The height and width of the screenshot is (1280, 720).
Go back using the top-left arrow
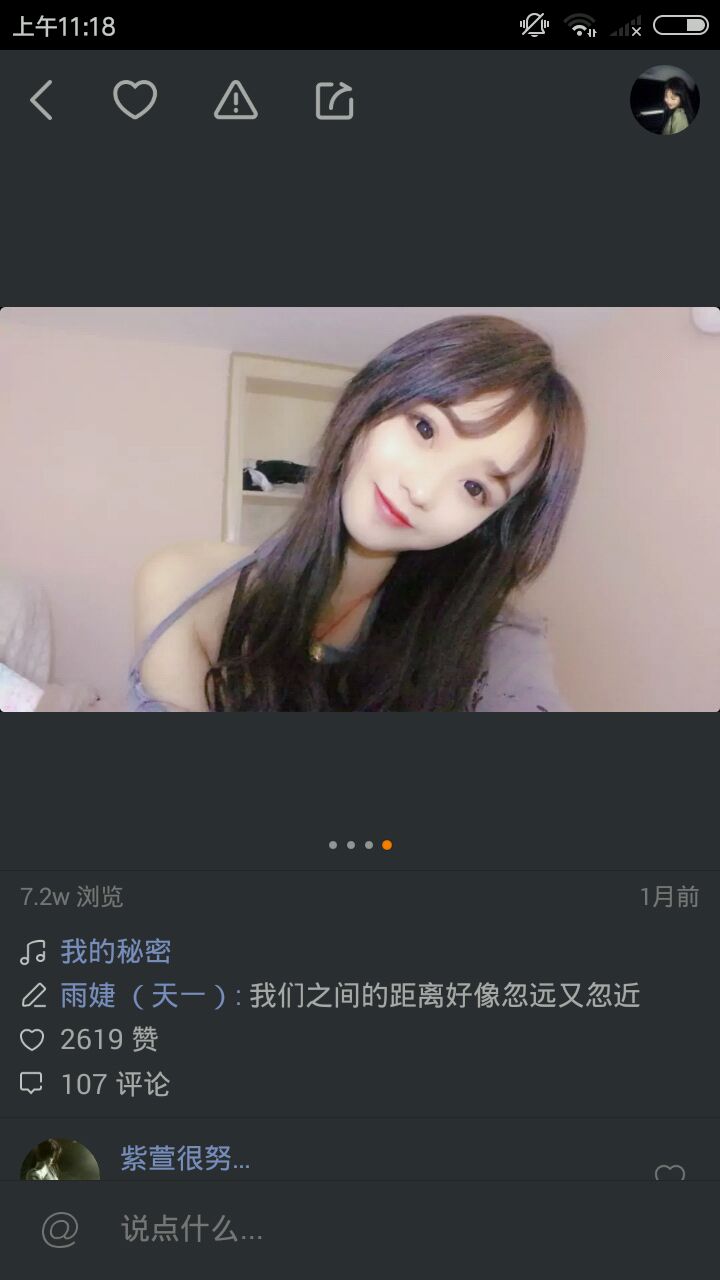point(41,101)
